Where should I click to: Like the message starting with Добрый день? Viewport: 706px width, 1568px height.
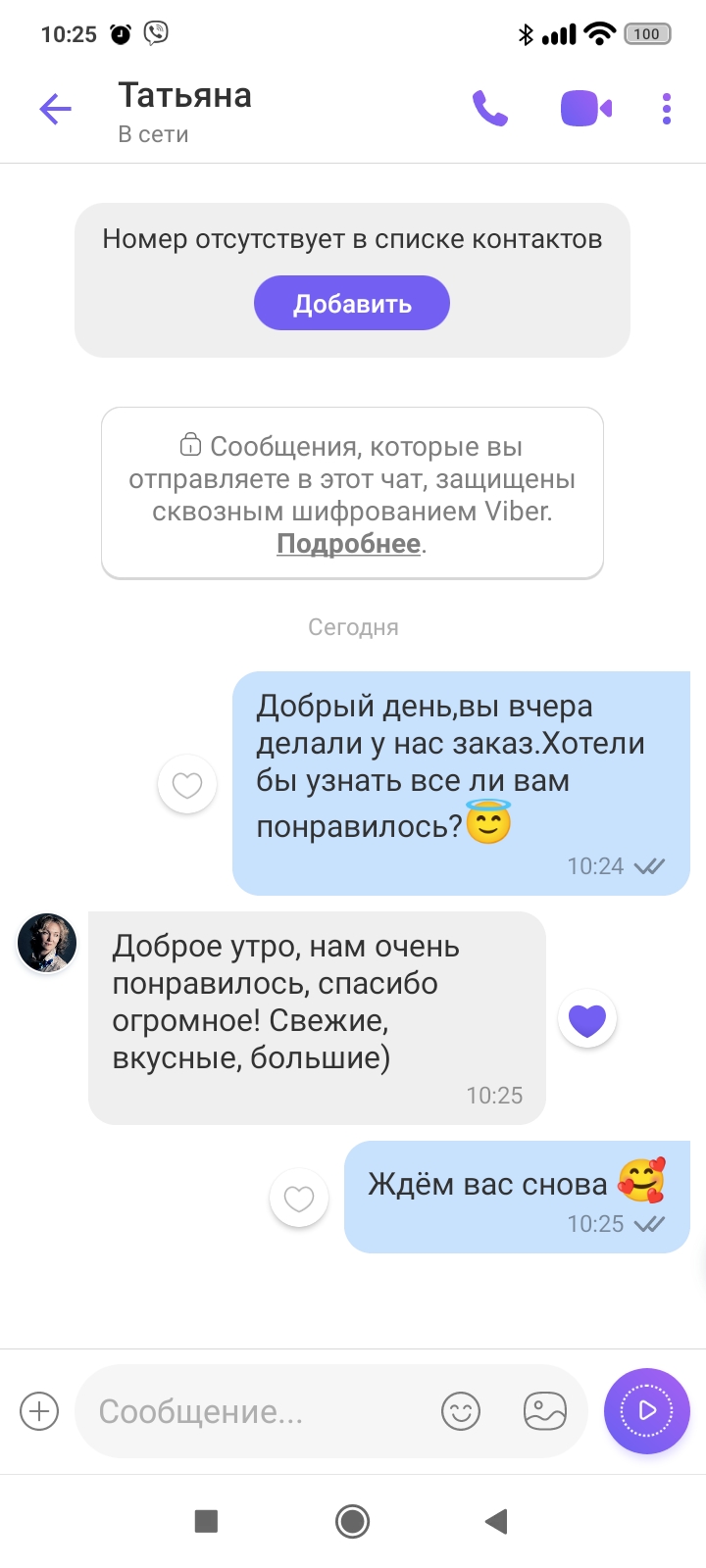tap(187, 784)
